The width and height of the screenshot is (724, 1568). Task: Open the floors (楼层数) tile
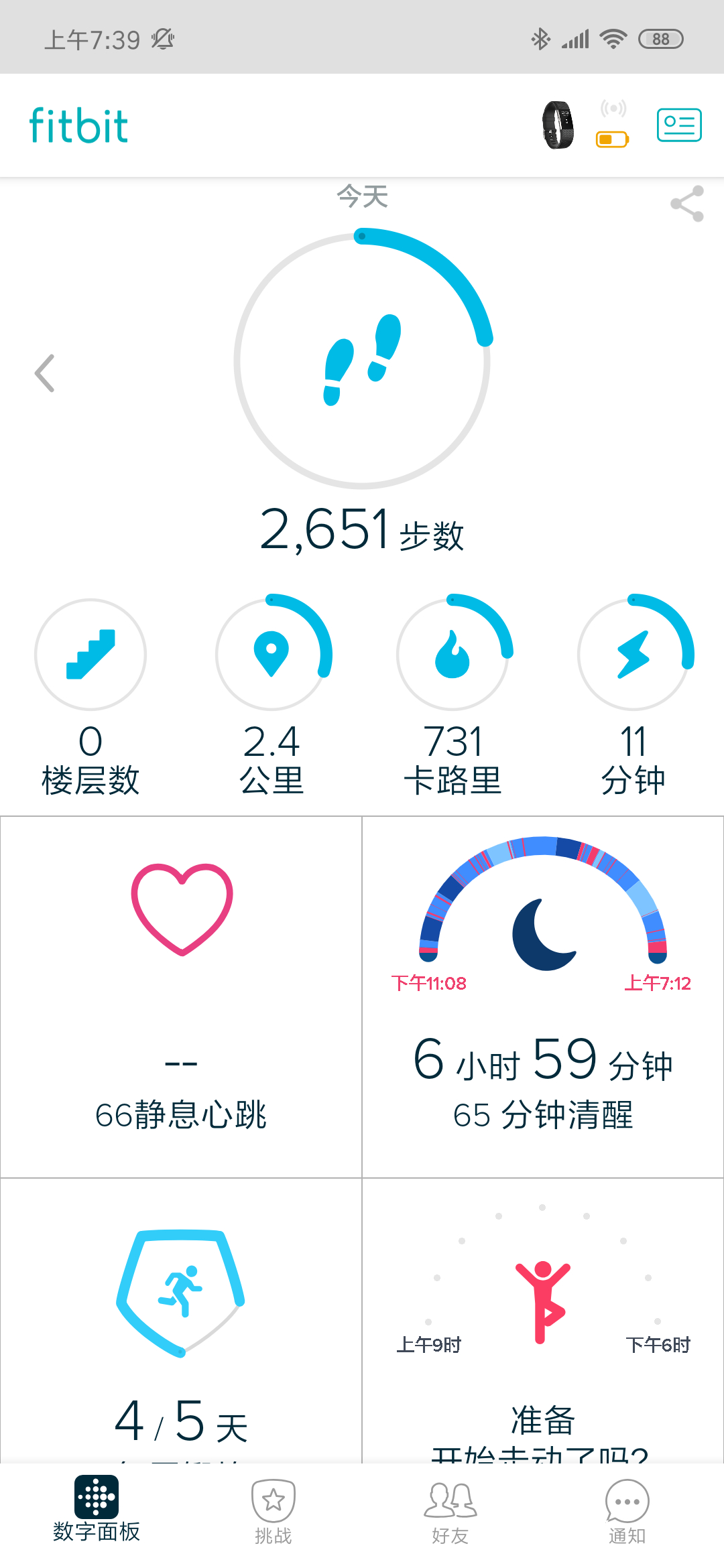click(90, 696)
